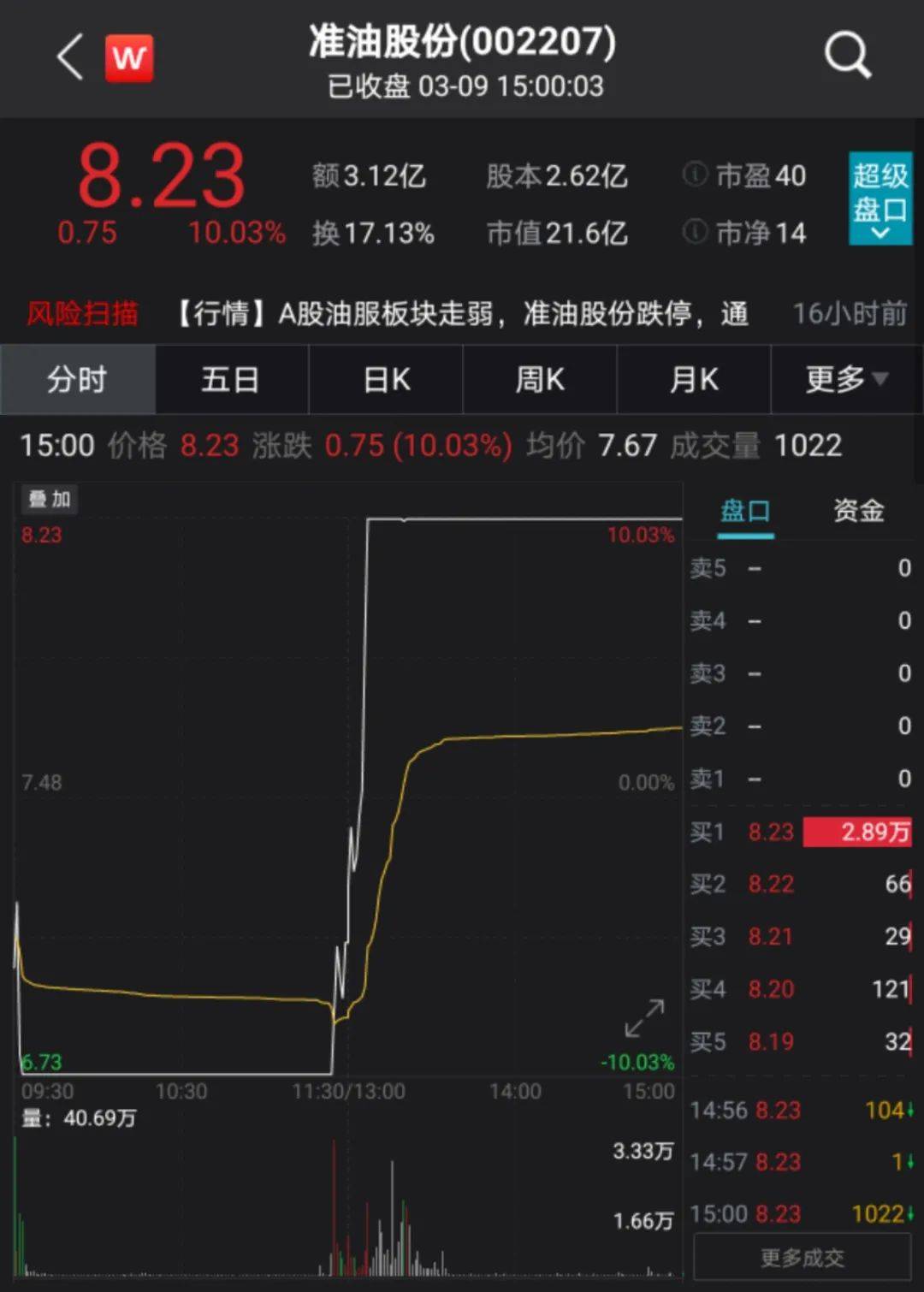Switch to the 分时 chart tab
924x1292 pixels.
point(77,379)
